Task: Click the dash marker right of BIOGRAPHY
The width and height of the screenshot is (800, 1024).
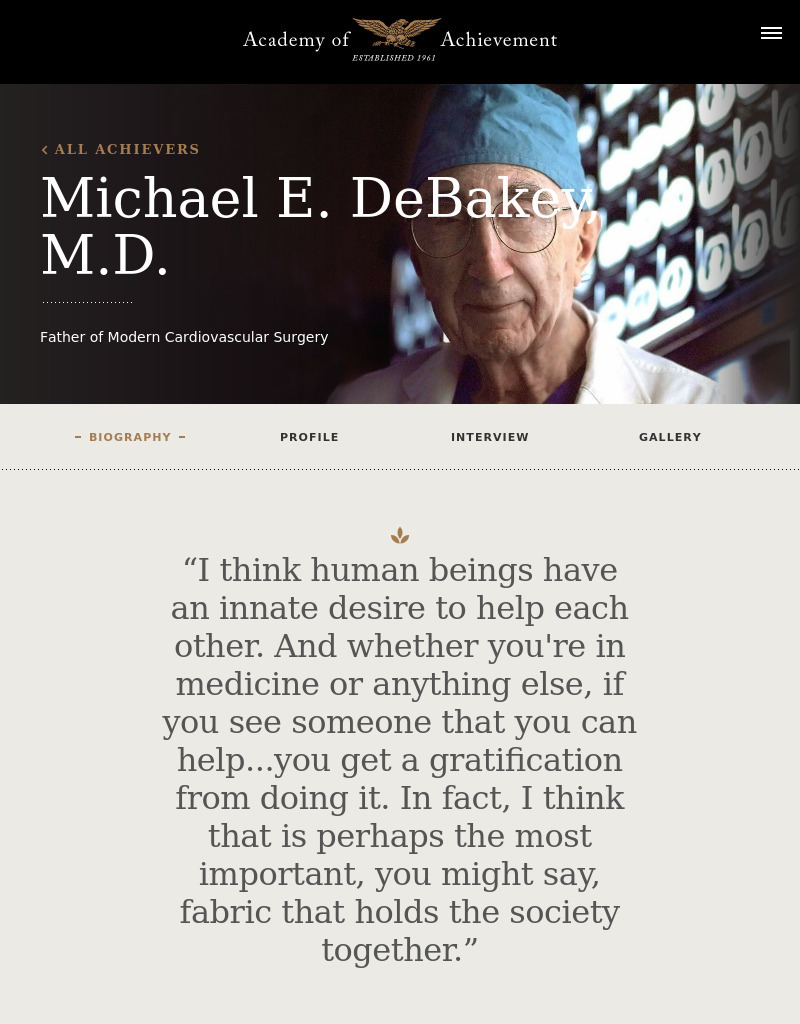Action: point(181,437)
